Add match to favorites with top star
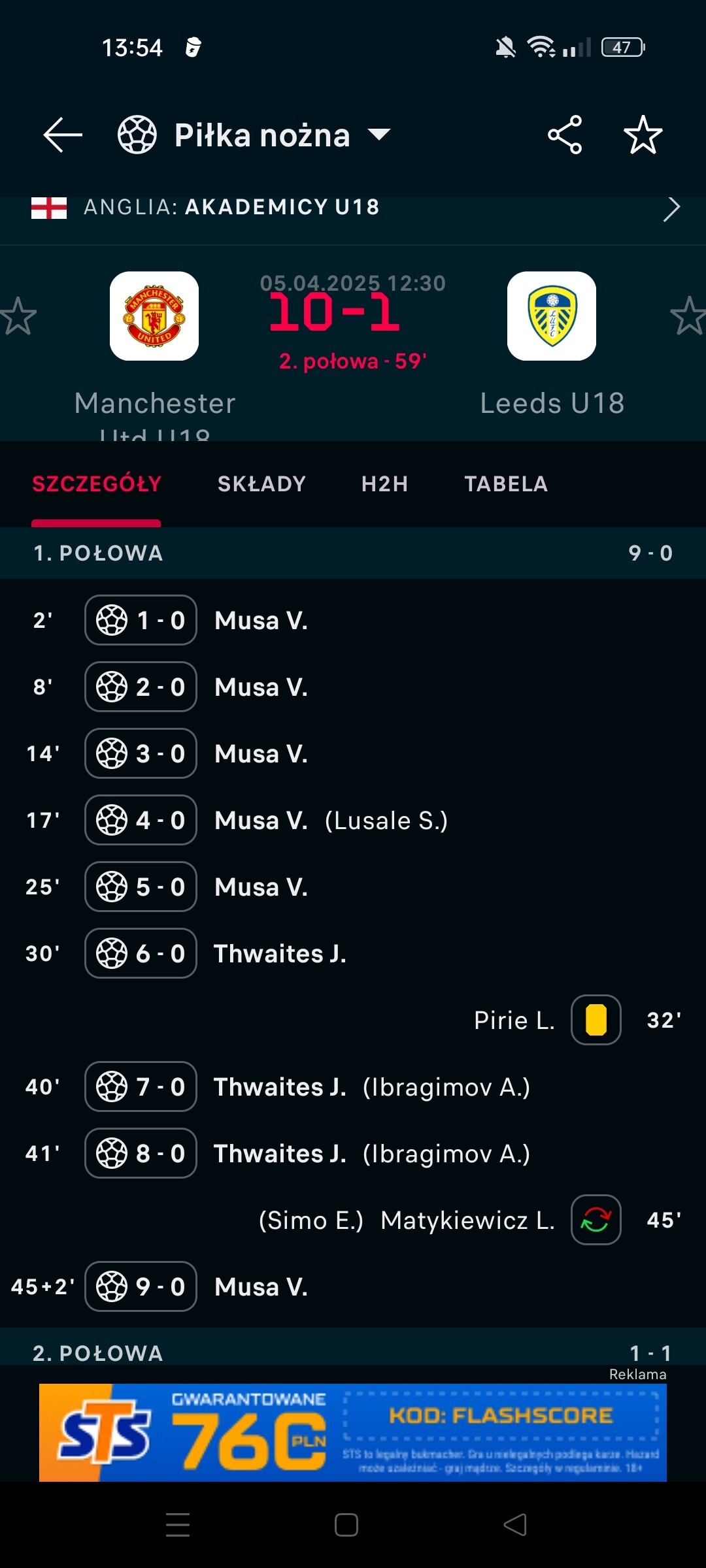 pos(643,135)
